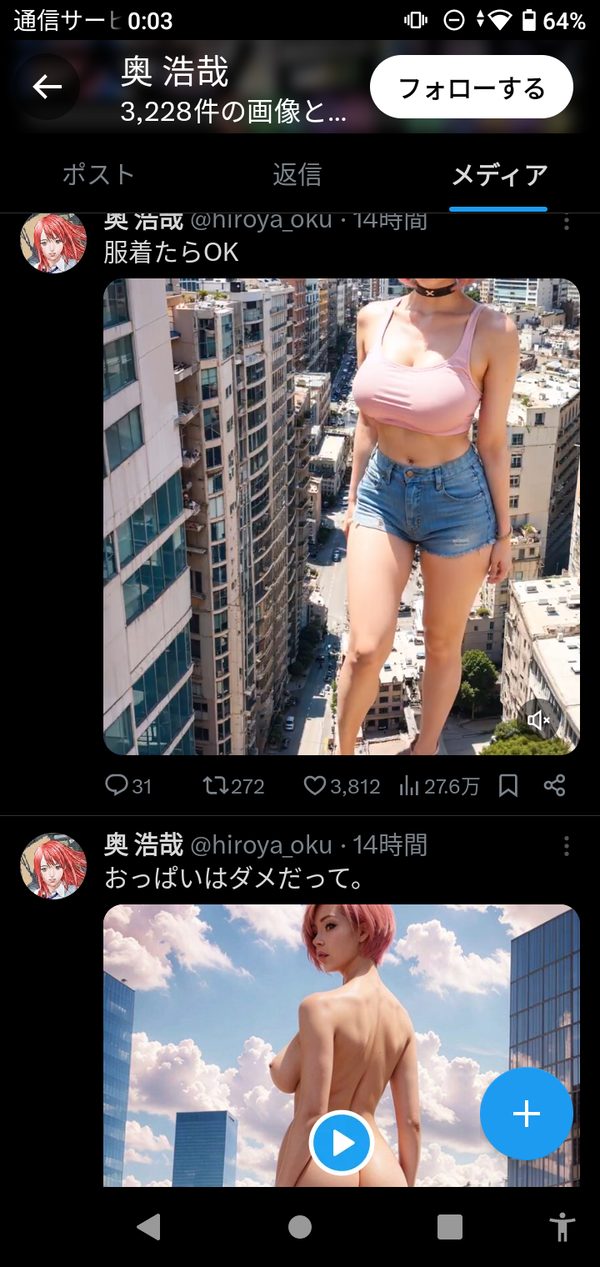
Task: Play the video in おっぱいはダメだって post
Action: coord(341,1143)
